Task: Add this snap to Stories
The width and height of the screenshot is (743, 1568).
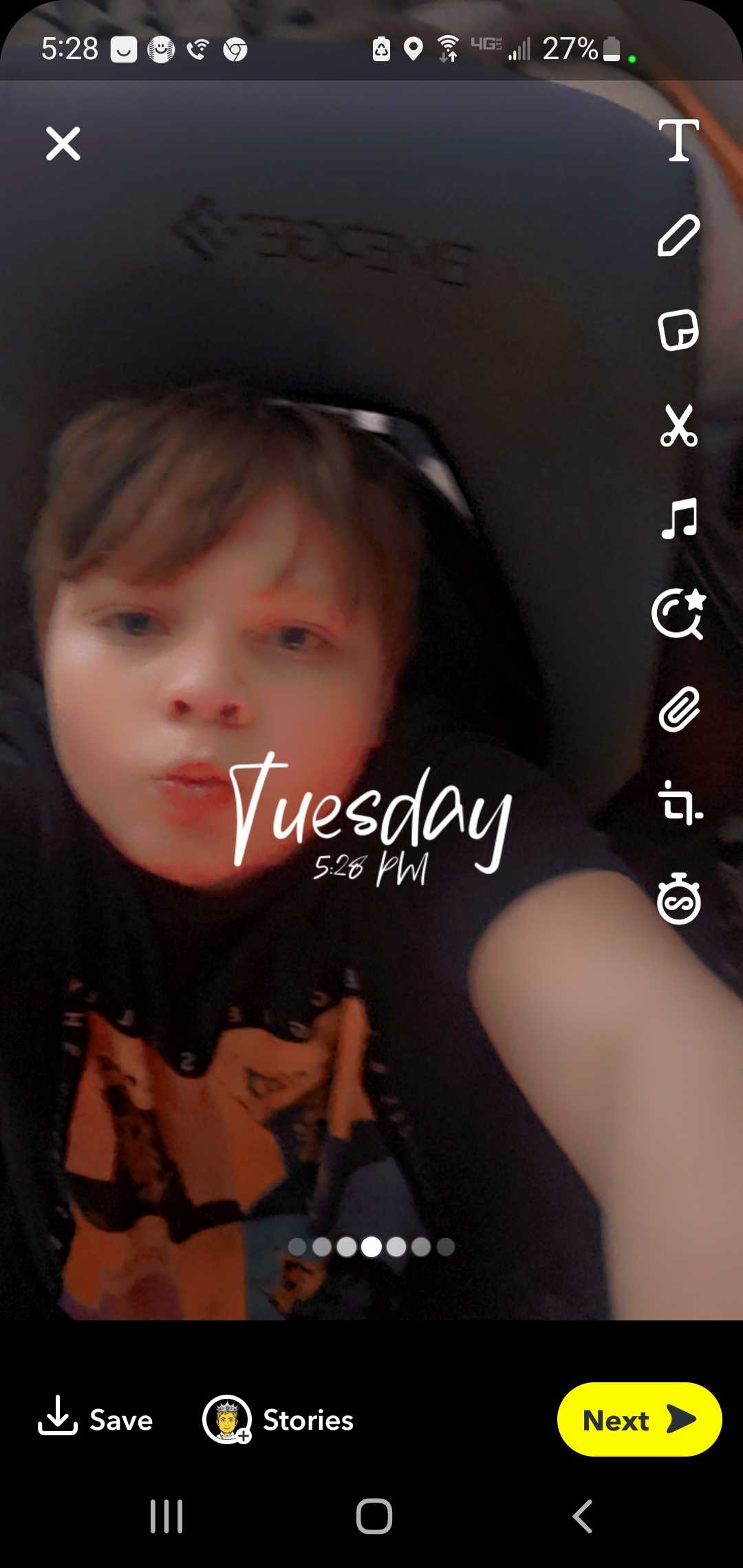Action: click(x=278, y=1419)
